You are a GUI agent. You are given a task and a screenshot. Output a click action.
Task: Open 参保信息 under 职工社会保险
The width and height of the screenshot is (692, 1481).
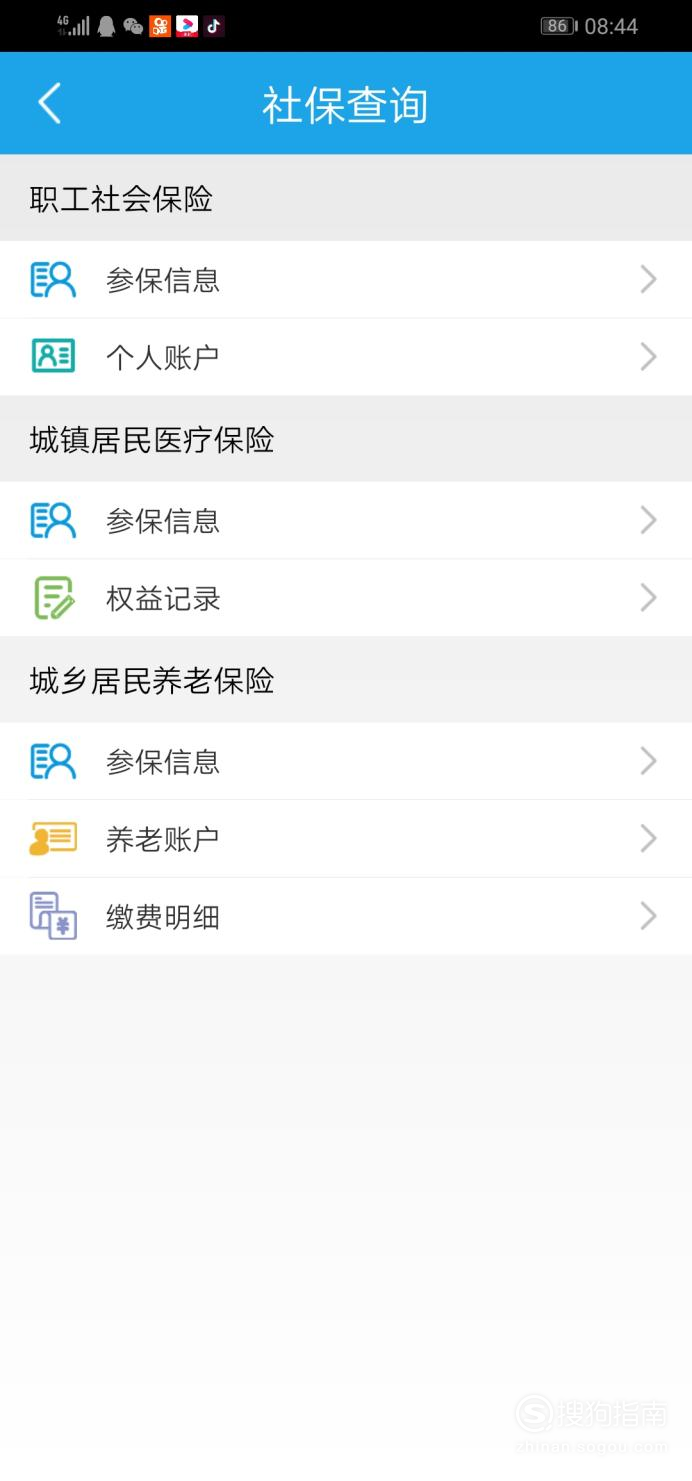346,280
